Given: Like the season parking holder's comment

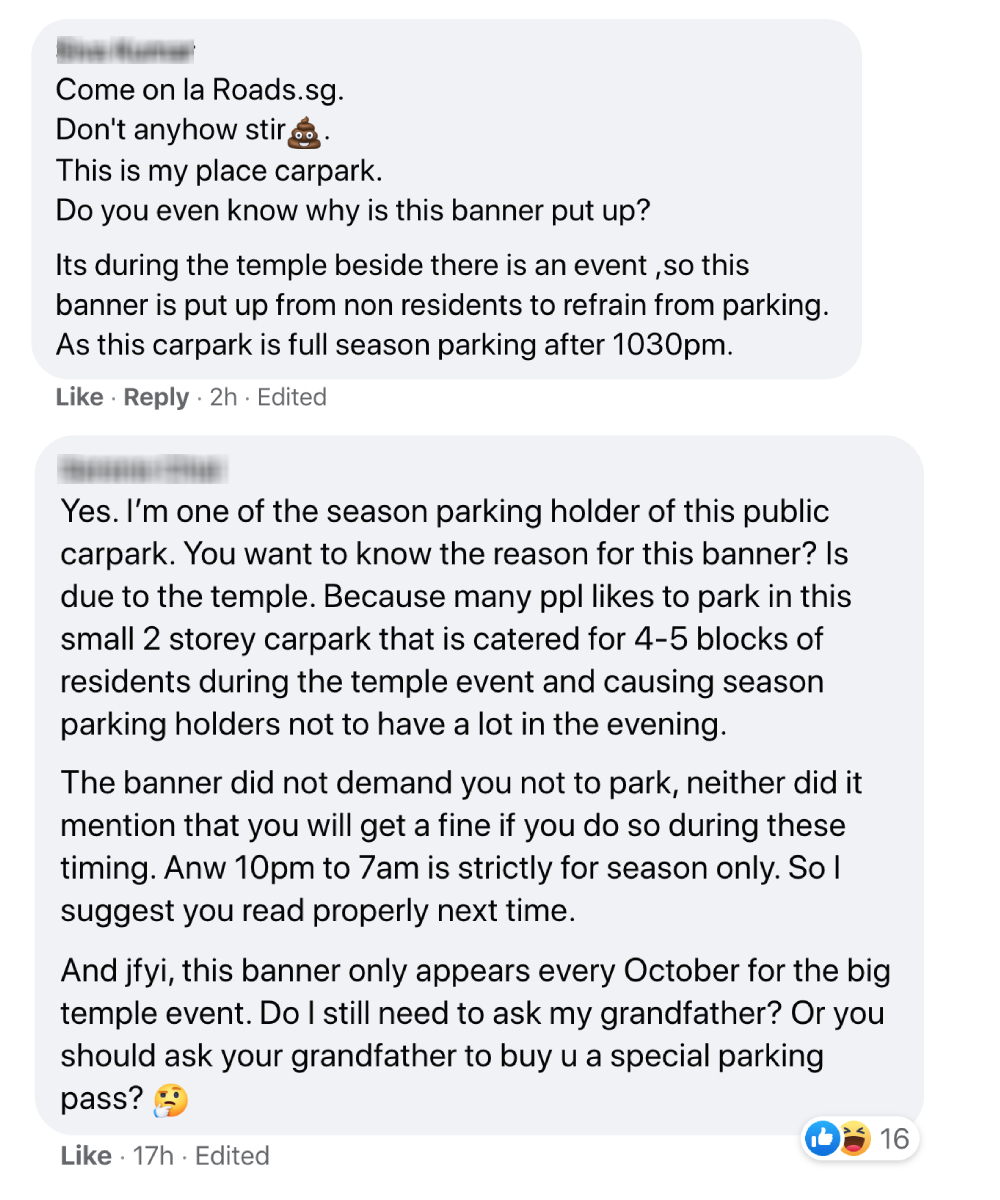Looking at the screenshot, I should pos(85,1156).
